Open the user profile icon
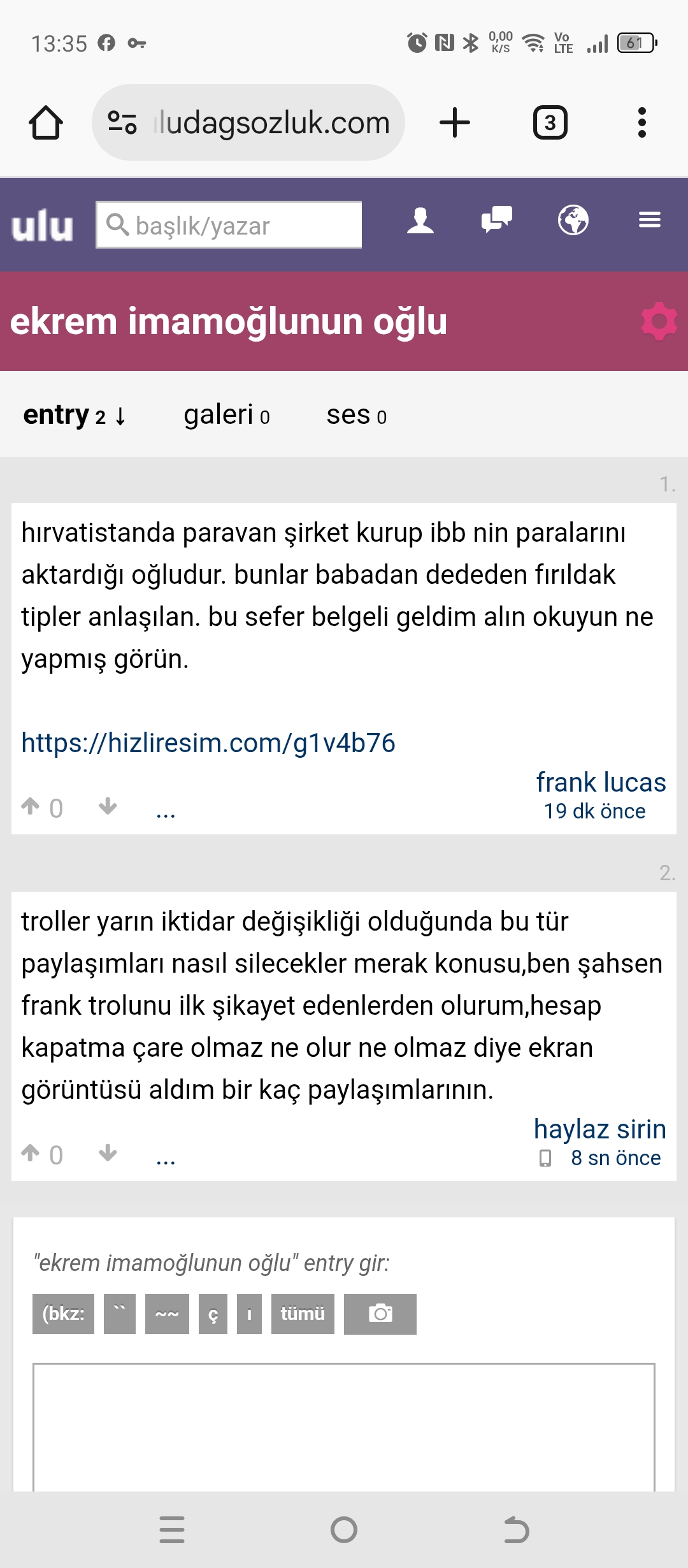 420,221
